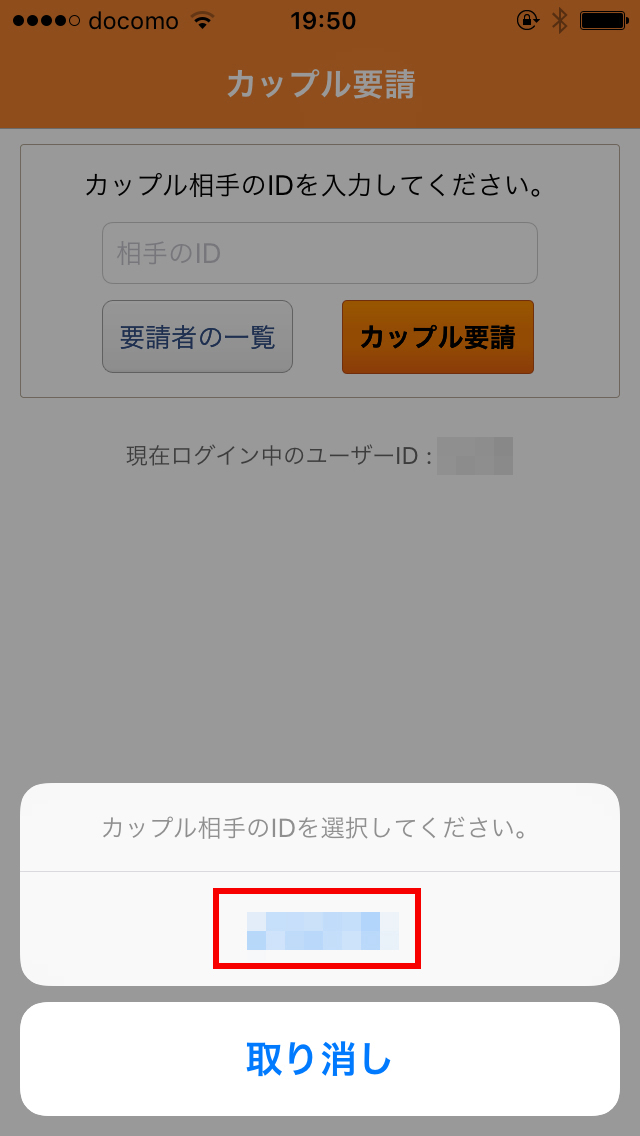The image size is (640, 1136).
Task: Tap 取り消し to cancel the selection
Action: pos(320,1059)
